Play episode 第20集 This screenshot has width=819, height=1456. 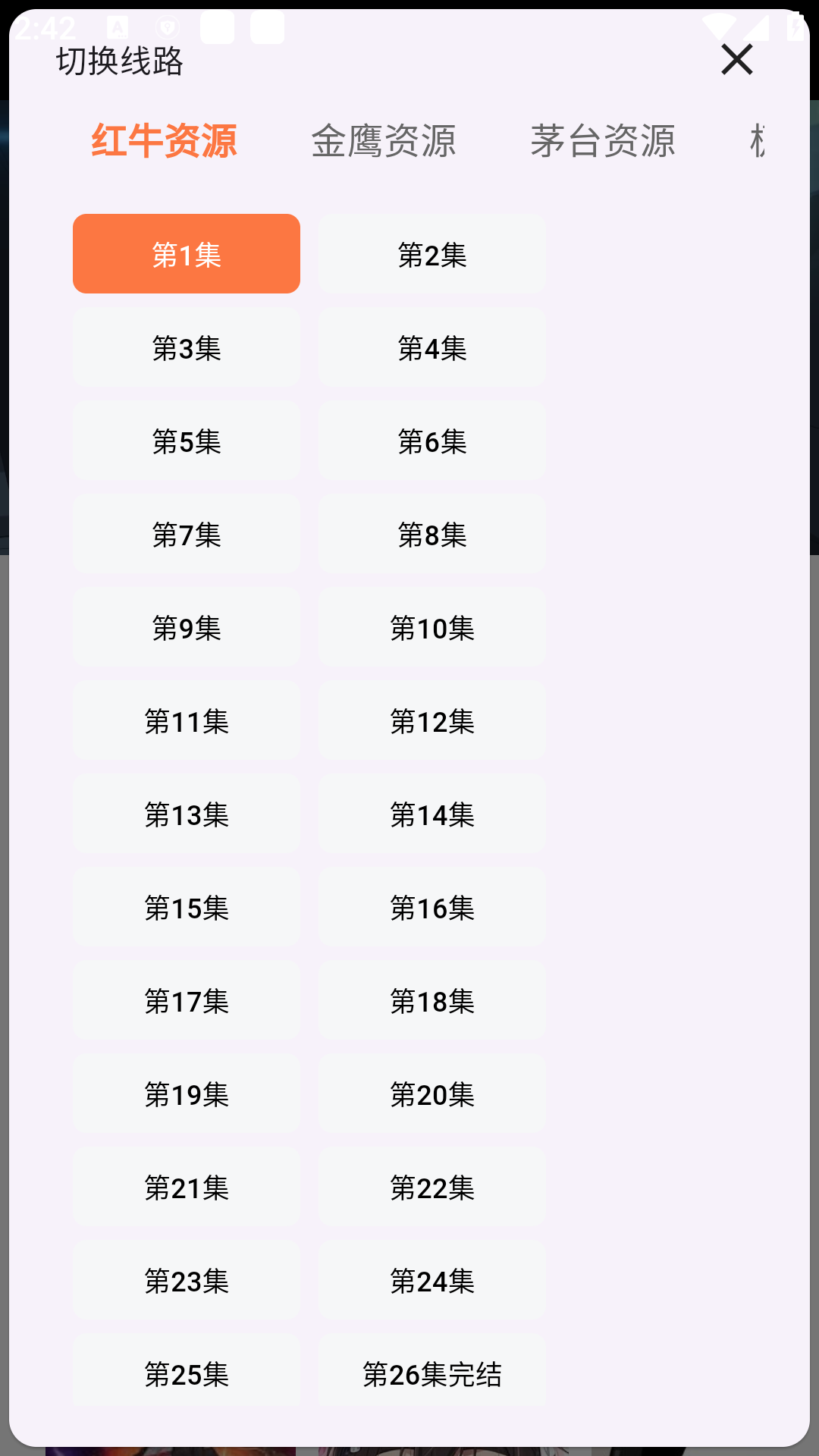tap(431, 1093)
